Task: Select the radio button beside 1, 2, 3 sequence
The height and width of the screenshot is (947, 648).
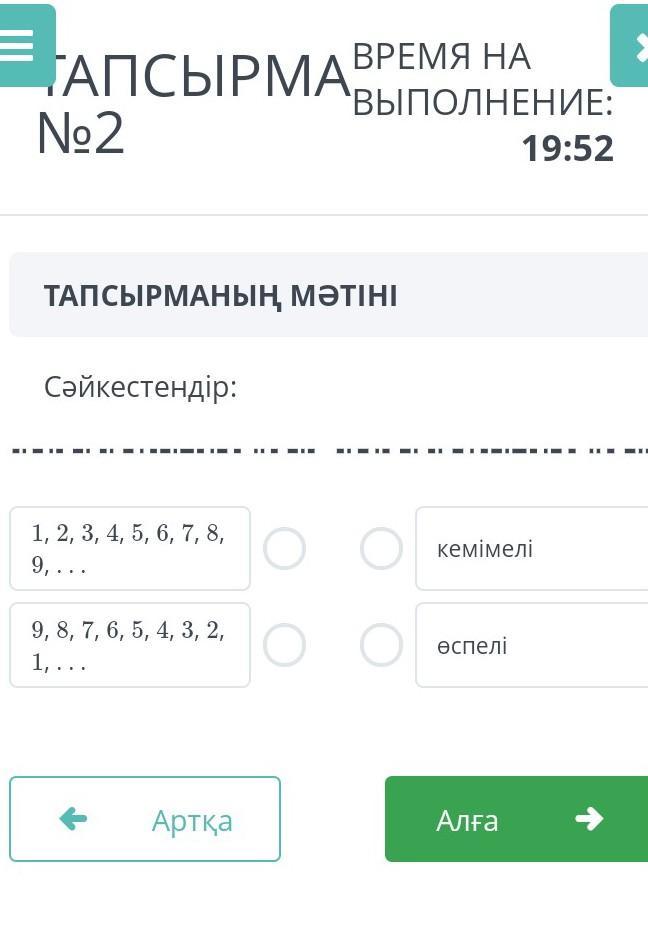Action: (285, 548)
